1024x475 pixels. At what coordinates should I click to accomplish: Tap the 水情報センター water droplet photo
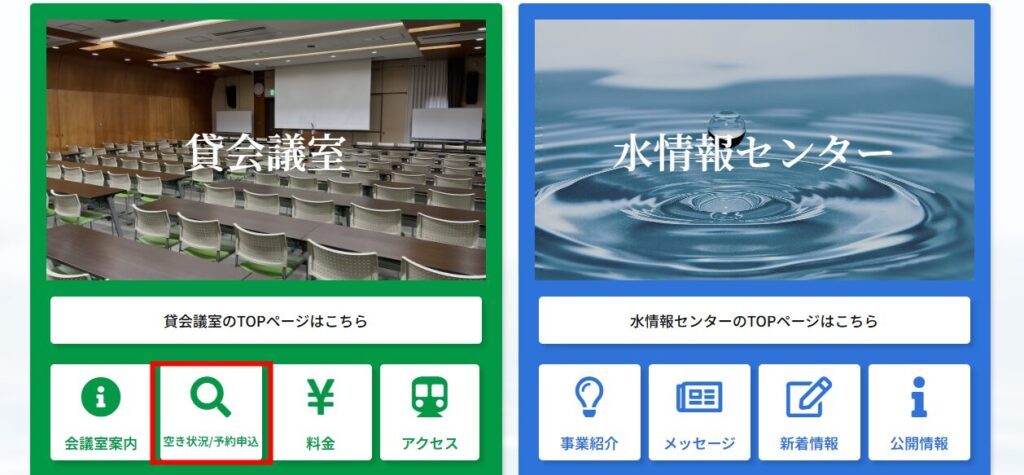[754, 150]
